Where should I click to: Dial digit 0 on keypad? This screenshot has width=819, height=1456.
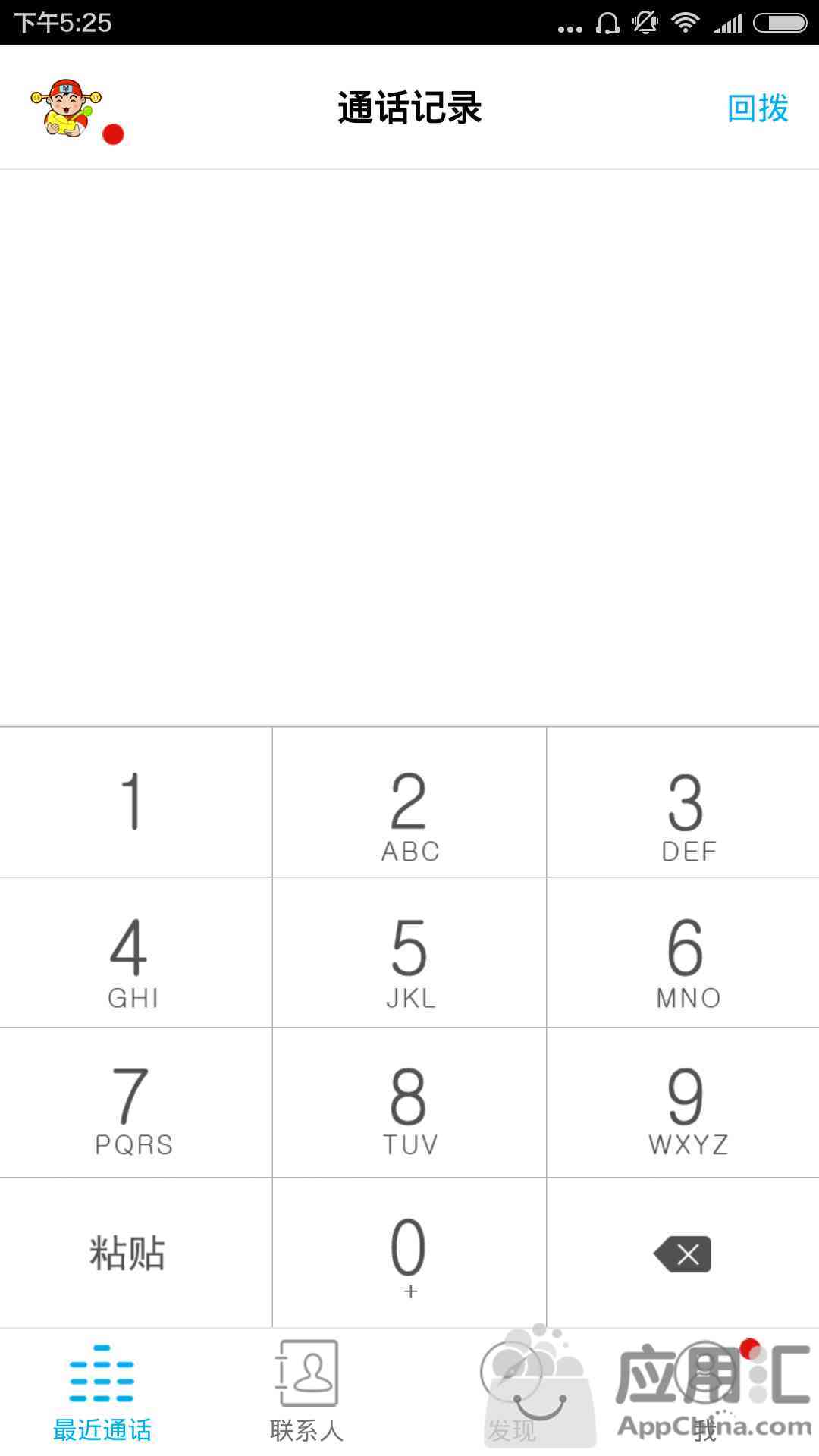pos(409,1253)
